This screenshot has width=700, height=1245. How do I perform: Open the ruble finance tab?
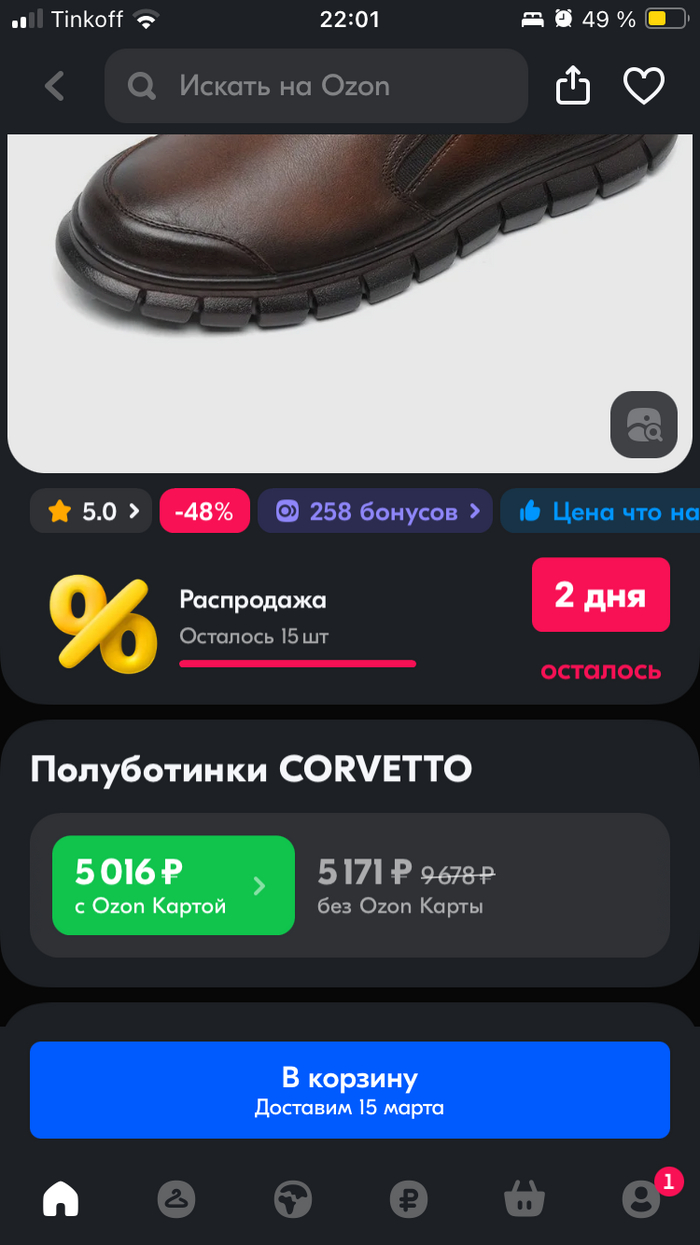pyautogui.click(x=408, y=1198)
